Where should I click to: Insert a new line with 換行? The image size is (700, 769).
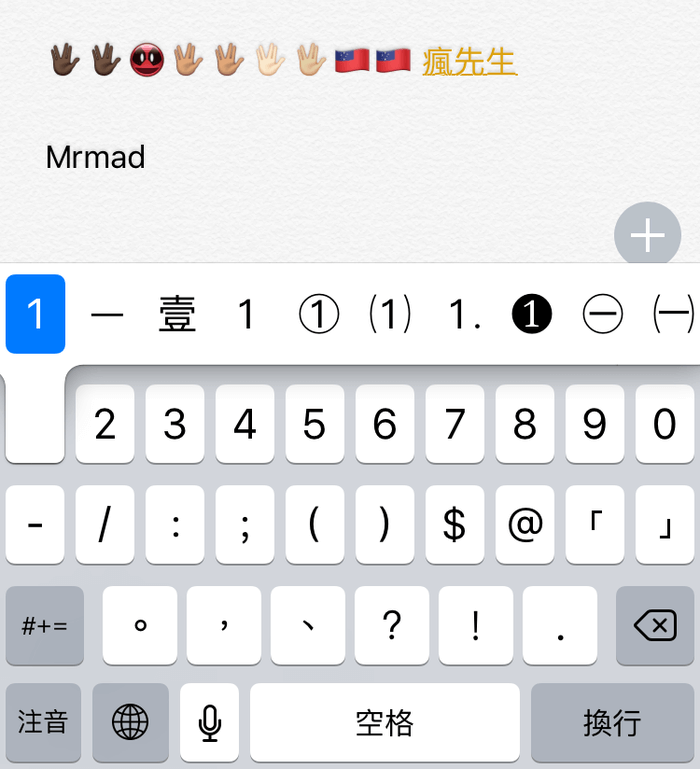612,722
